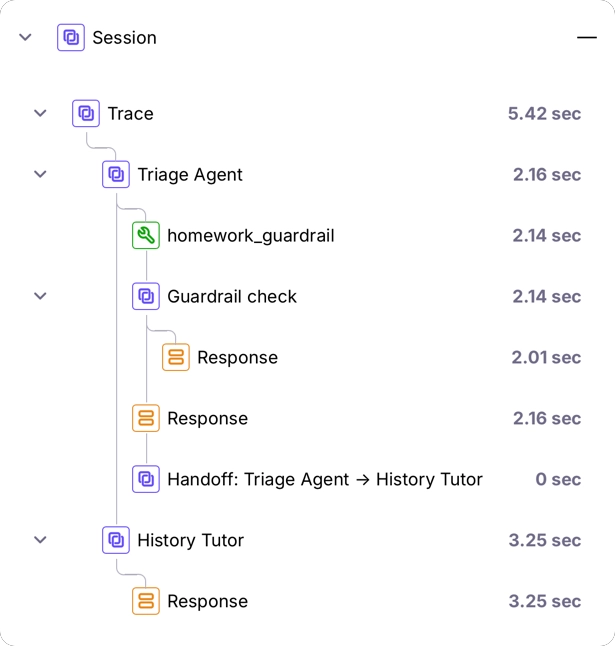Open the Triage Agent span

pos(190,174)
